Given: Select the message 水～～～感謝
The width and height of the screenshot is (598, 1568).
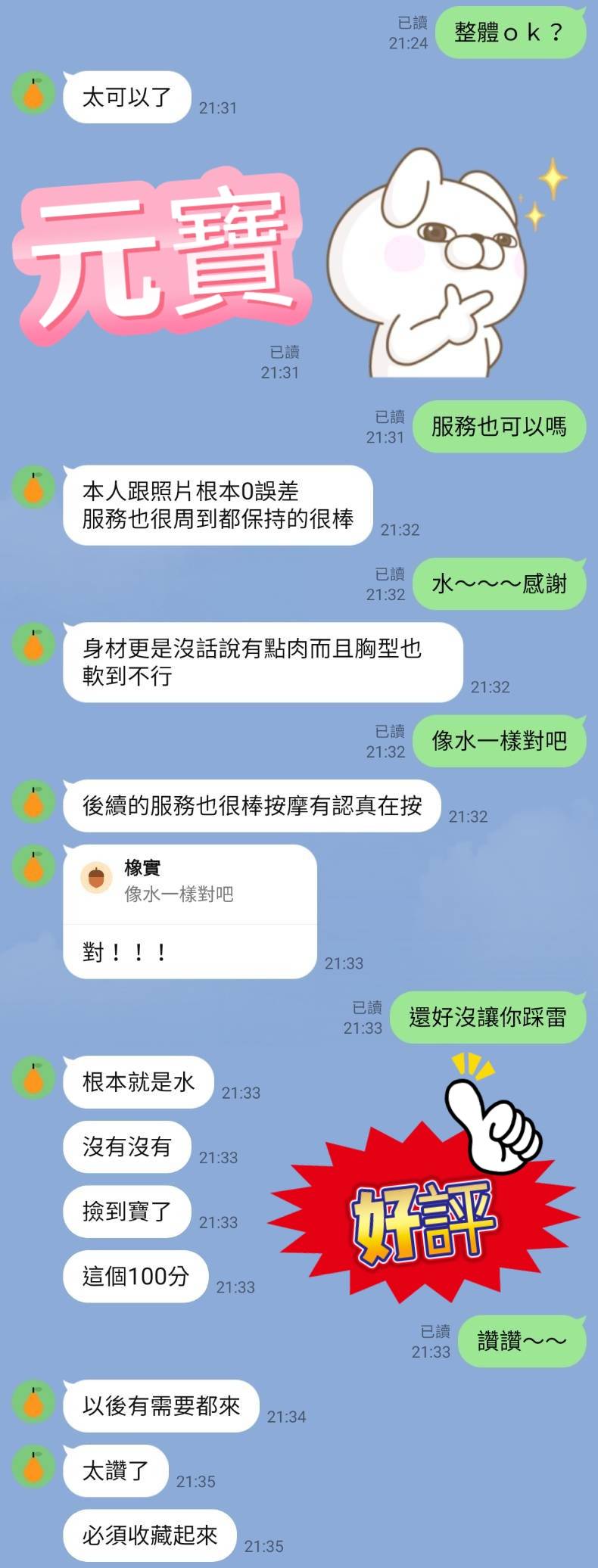Looking at the screenshot, I should coord(500,584).
